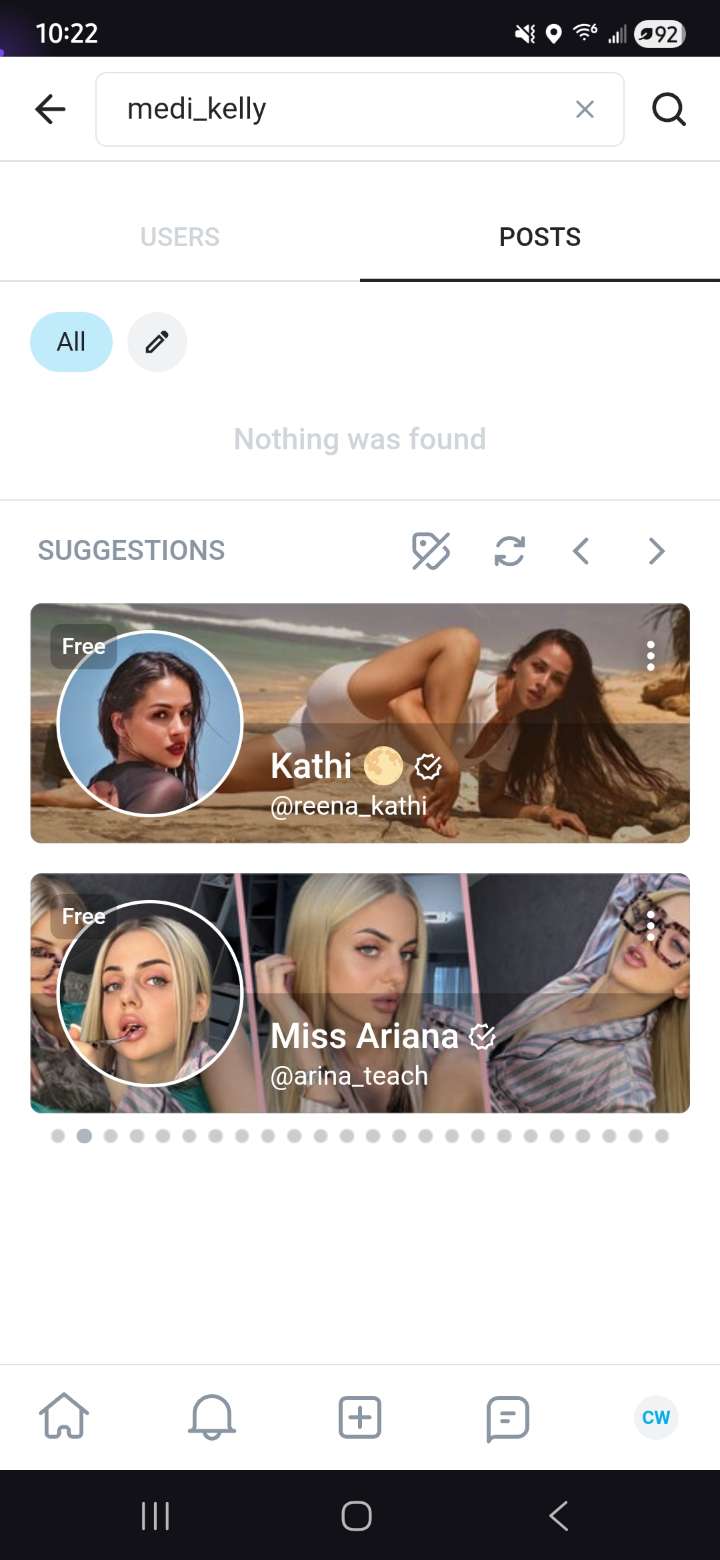Open the messages tab

(507, 1417)
